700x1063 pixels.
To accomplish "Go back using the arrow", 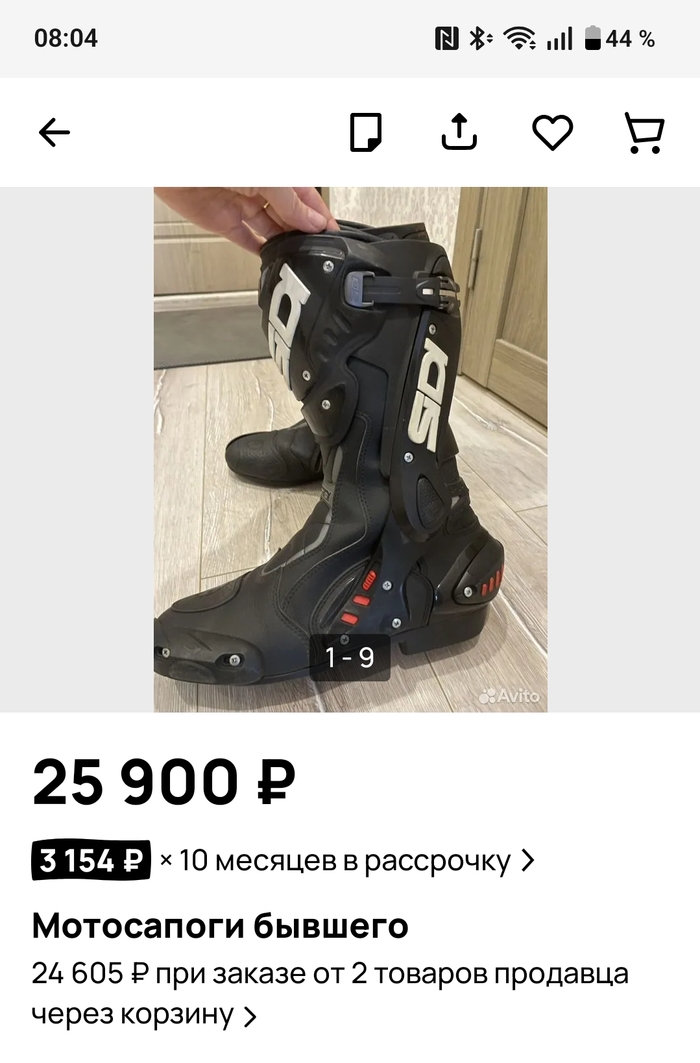I will point(54,132).
